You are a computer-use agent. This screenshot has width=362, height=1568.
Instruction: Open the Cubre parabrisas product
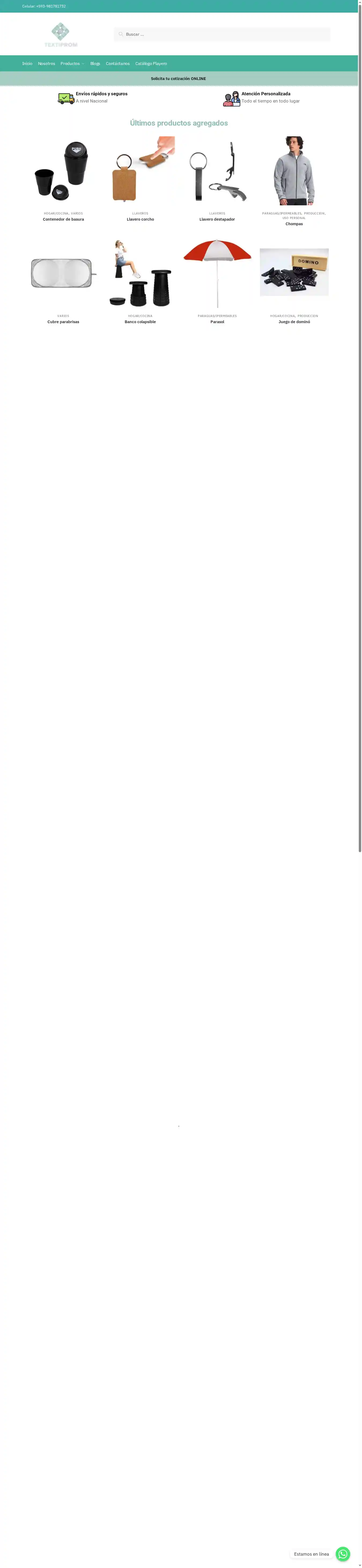[x=63, y=321]
